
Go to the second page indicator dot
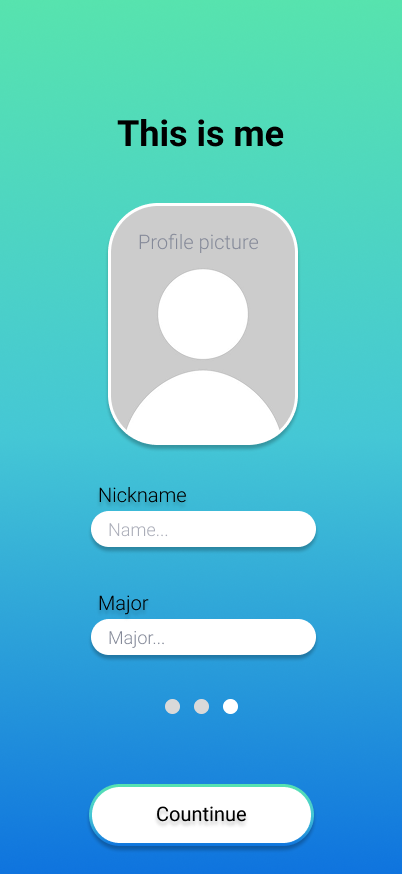[201, 706]
